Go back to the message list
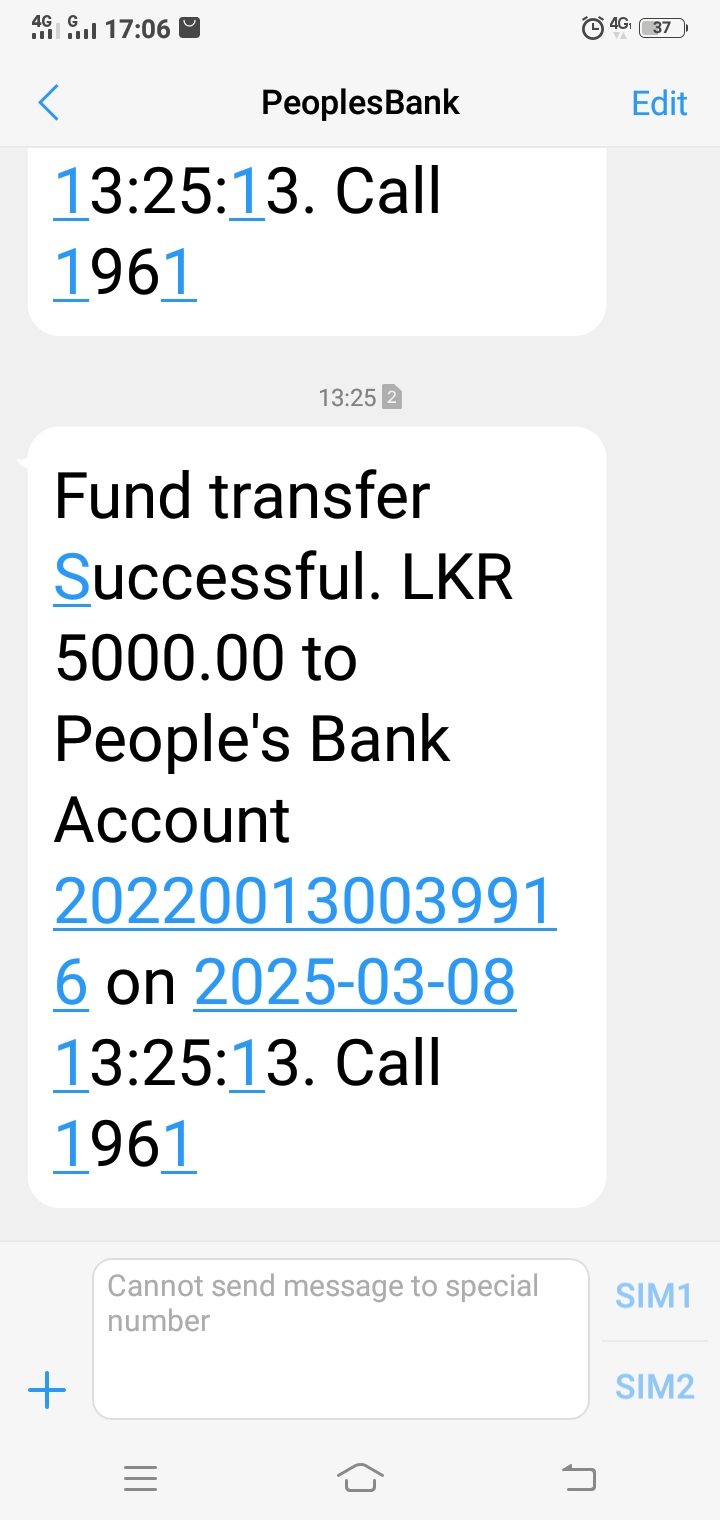This screenshot has height=1520, width=720. tap(48, 103)
